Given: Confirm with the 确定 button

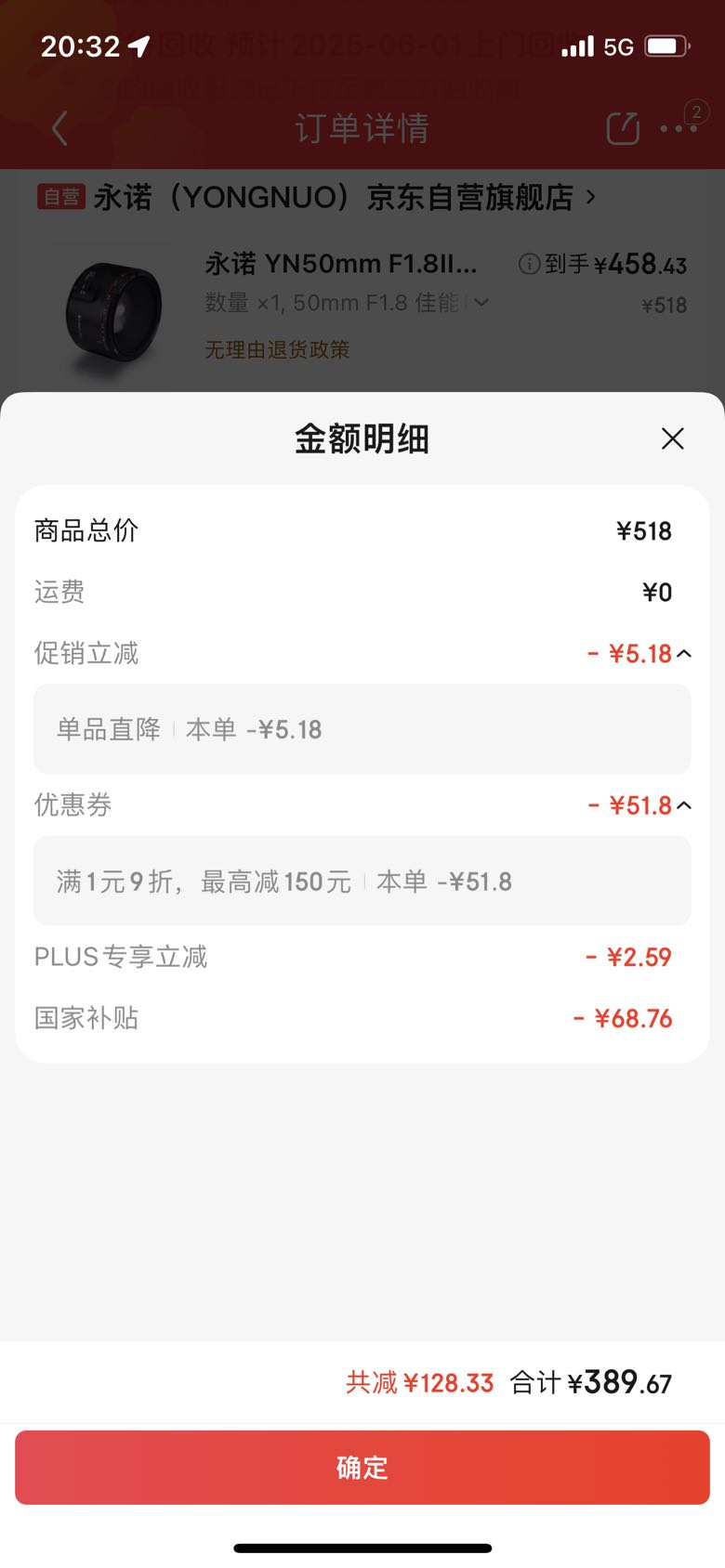Looking at the screenshot, I should [362, 1467].
